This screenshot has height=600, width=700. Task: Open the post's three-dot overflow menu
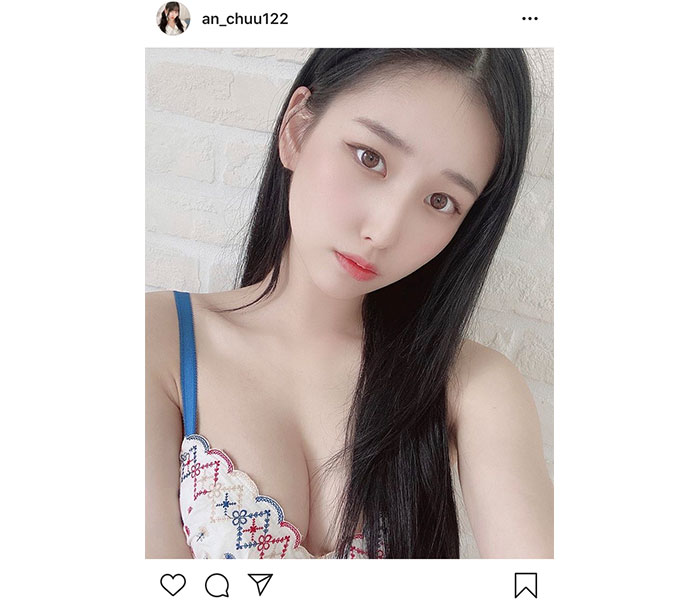(530, 19)
